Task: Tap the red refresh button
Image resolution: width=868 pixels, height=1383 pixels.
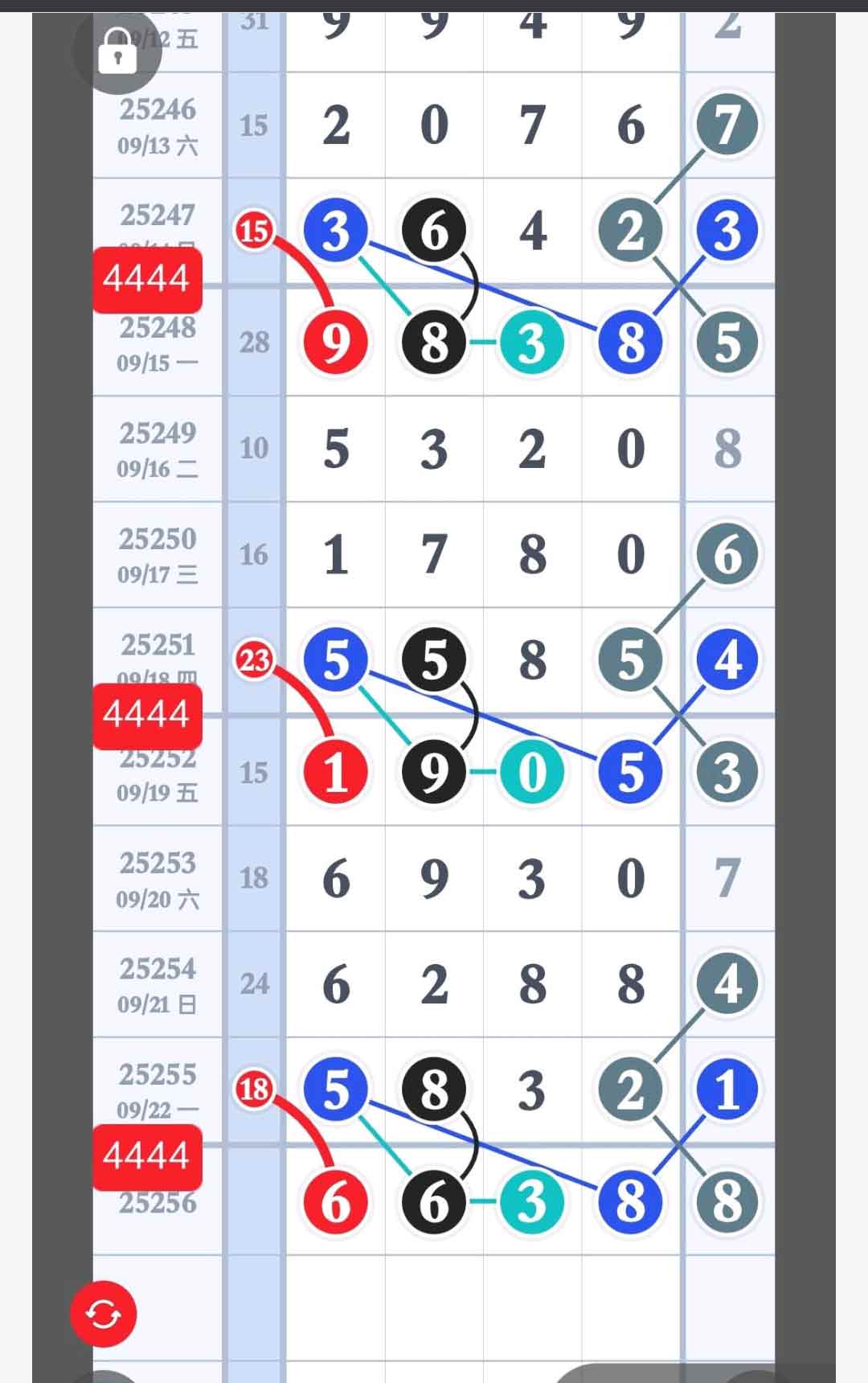Action: 104,1314
